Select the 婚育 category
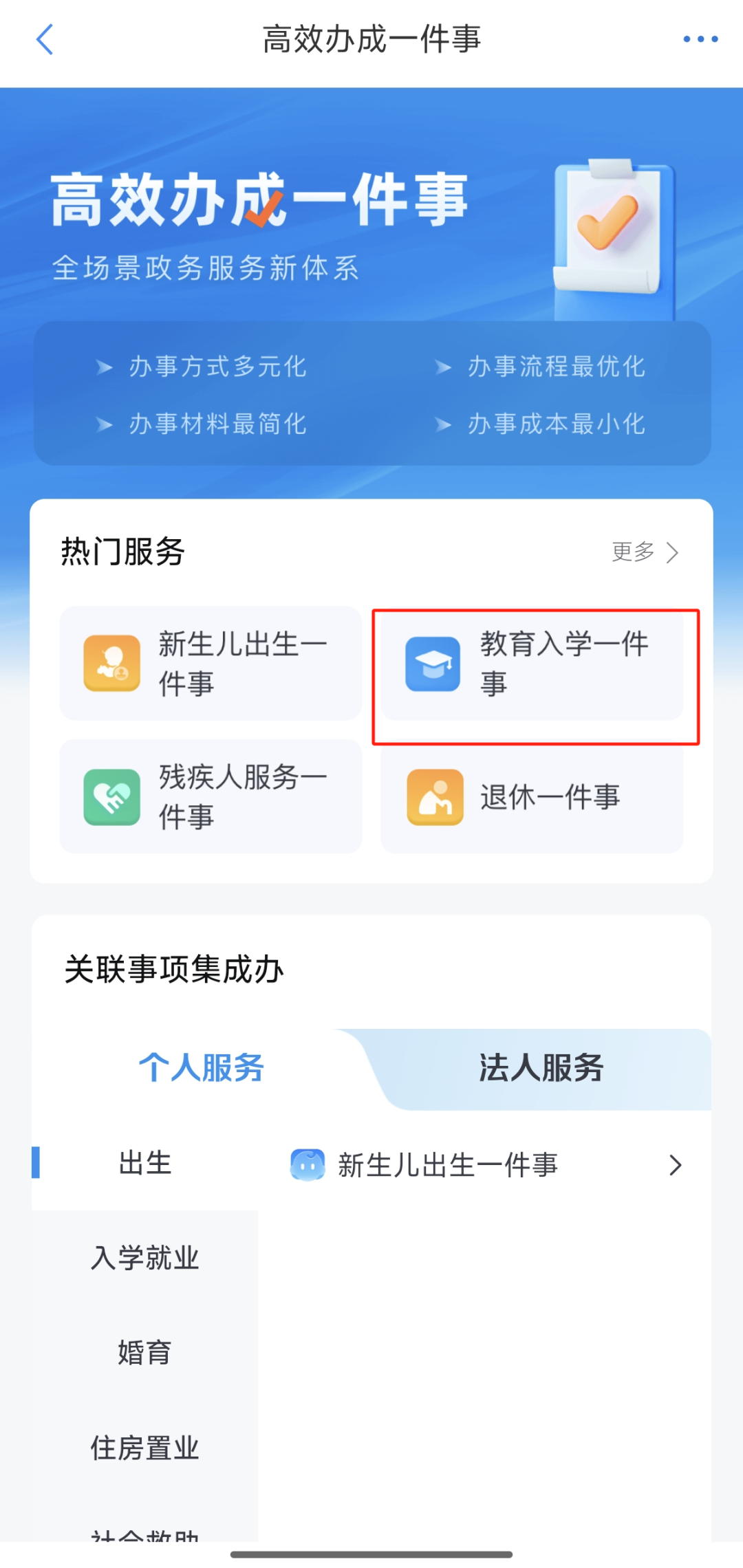Screen dimensions: 743x1568 144,1353
